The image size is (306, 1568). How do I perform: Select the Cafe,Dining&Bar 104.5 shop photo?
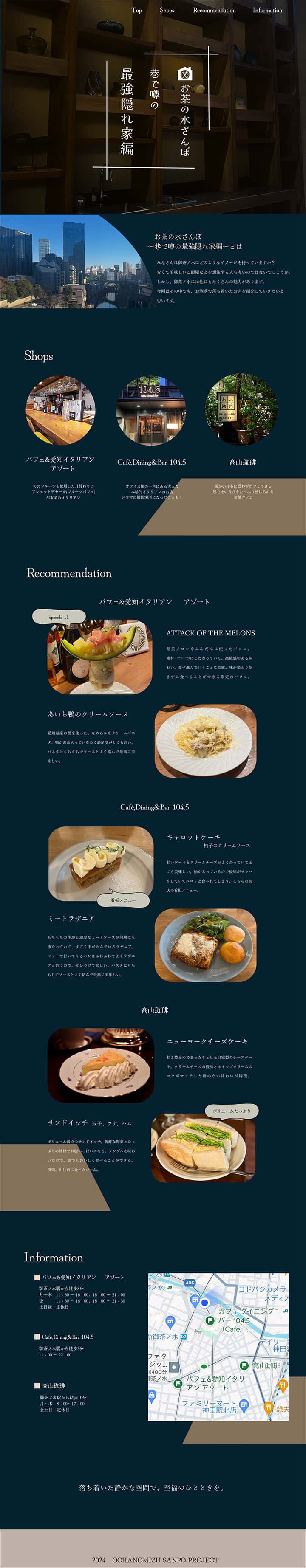point(150,410)
